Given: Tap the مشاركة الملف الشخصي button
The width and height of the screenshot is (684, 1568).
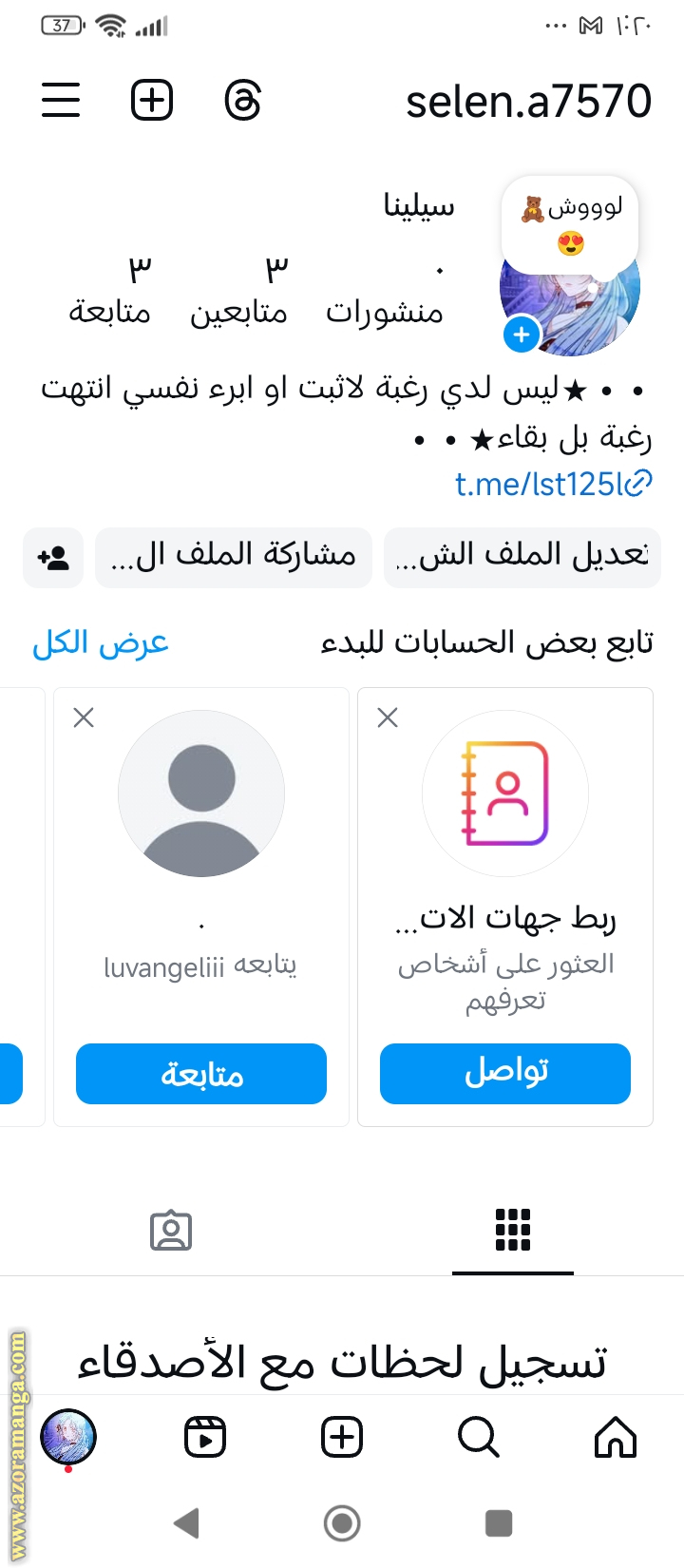Looking at the screenshot, I should coord(233,557).
